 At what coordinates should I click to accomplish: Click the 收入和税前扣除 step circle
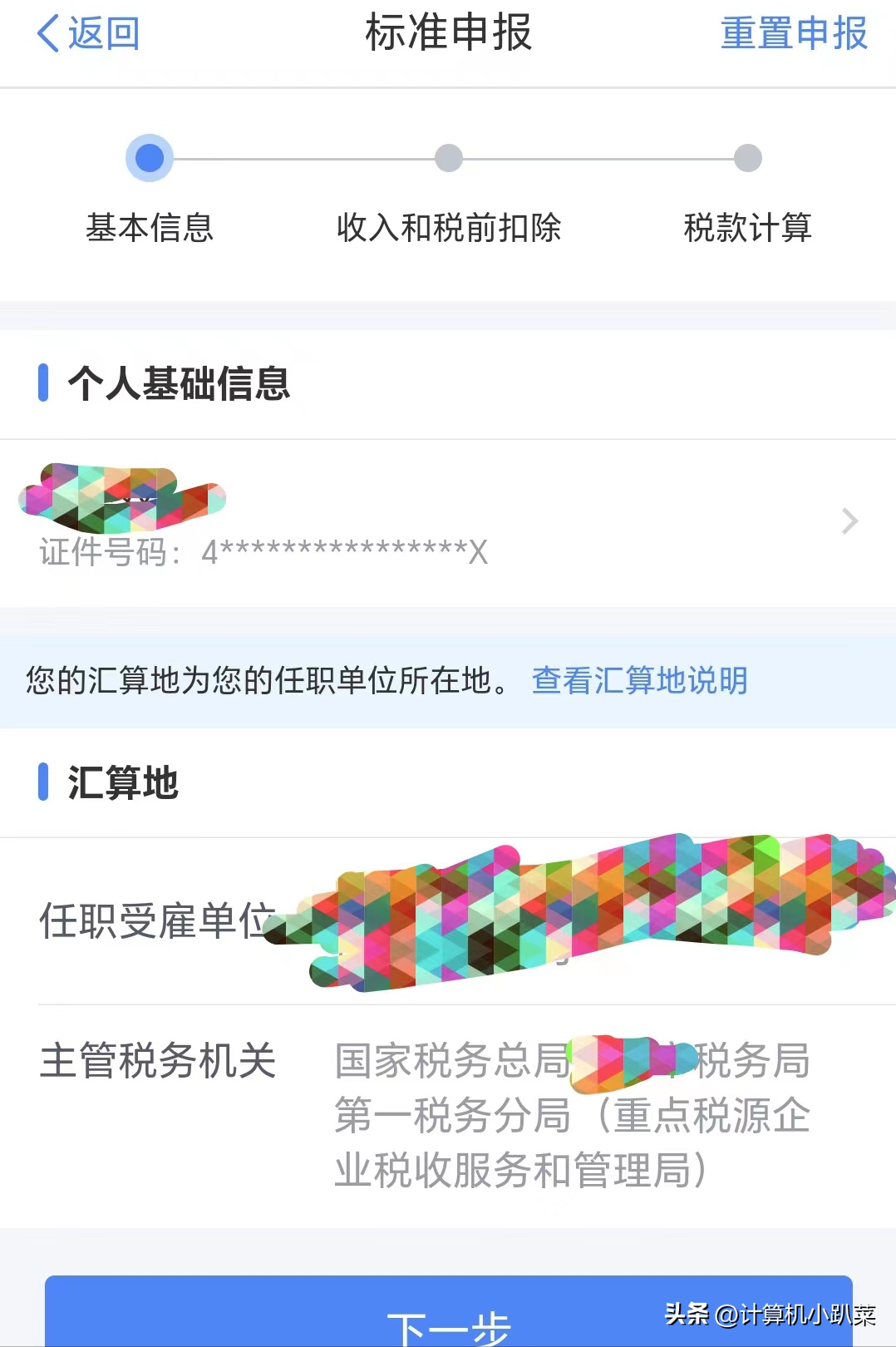point(449,157)
